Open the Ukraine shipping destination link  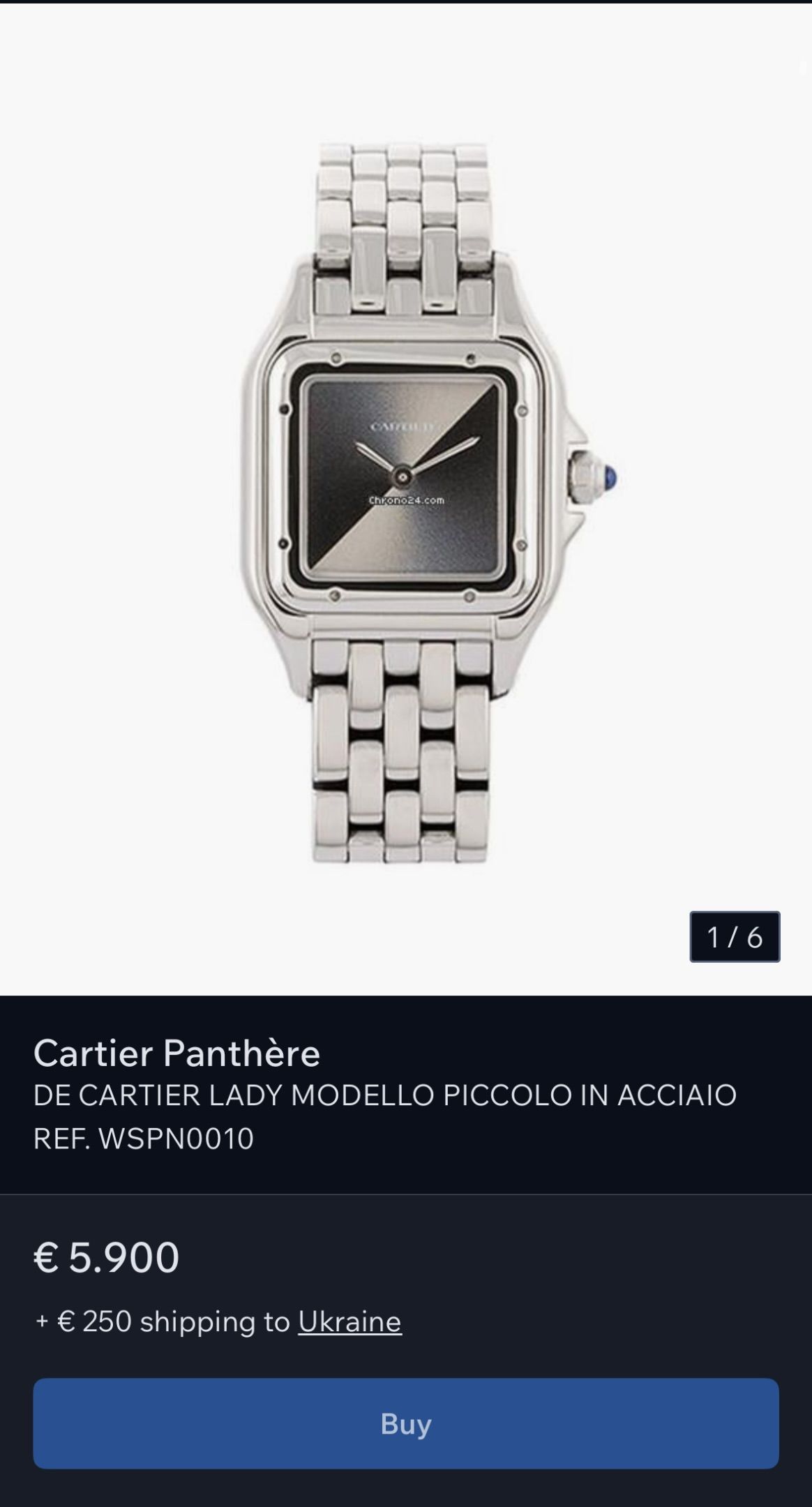tap(349, 1321)
